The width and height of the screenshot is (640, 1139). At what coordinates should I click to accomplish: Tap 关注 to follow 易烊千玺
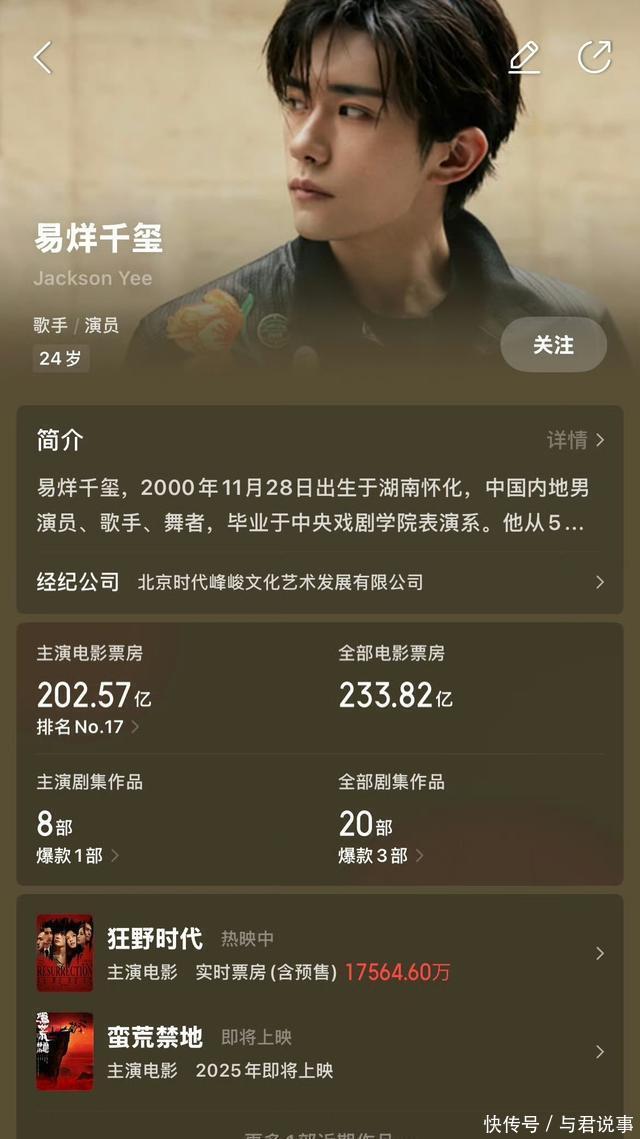tap(553, 345)
